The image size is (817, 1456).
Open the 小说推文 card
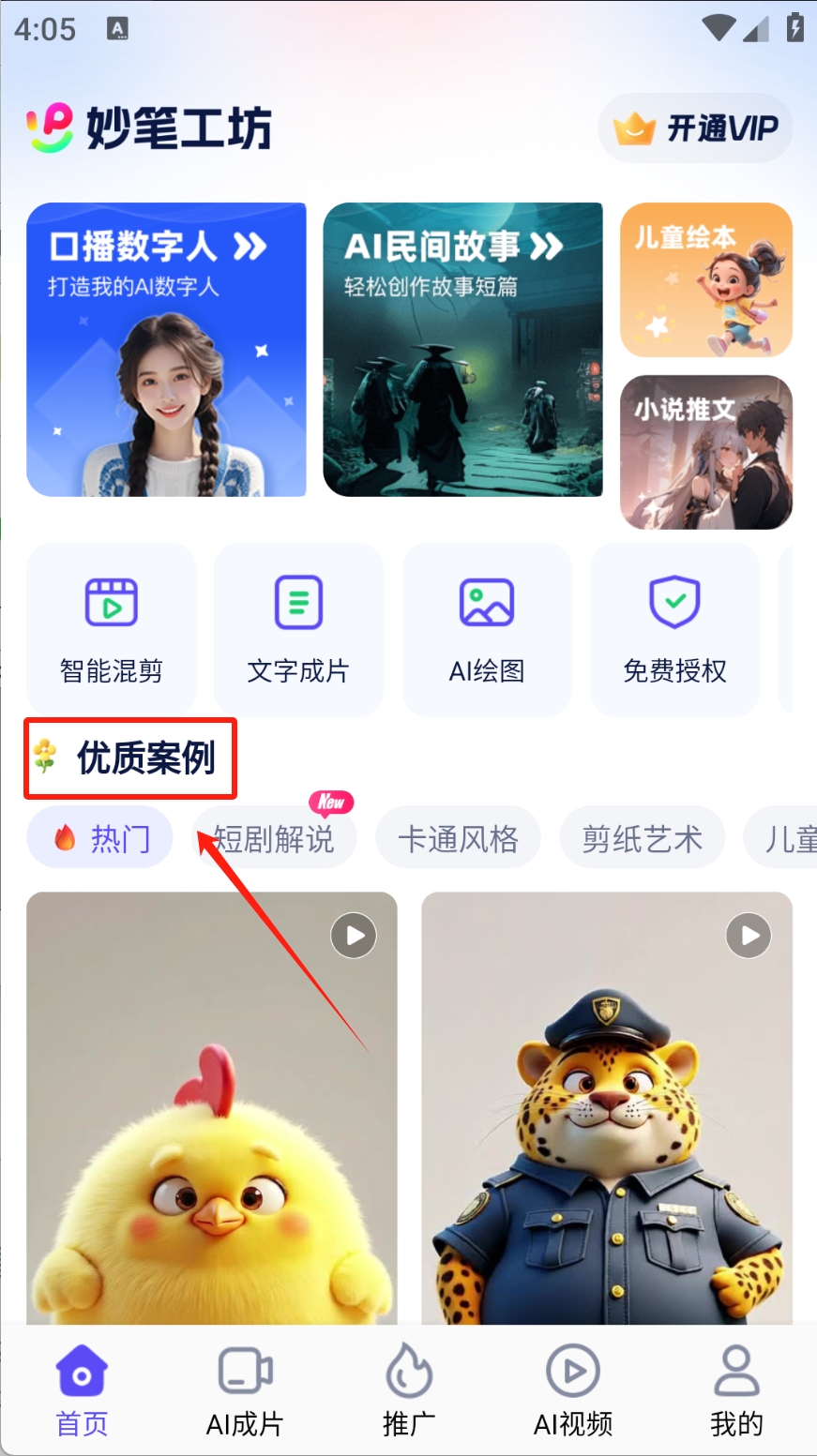[x=705, y=452]
